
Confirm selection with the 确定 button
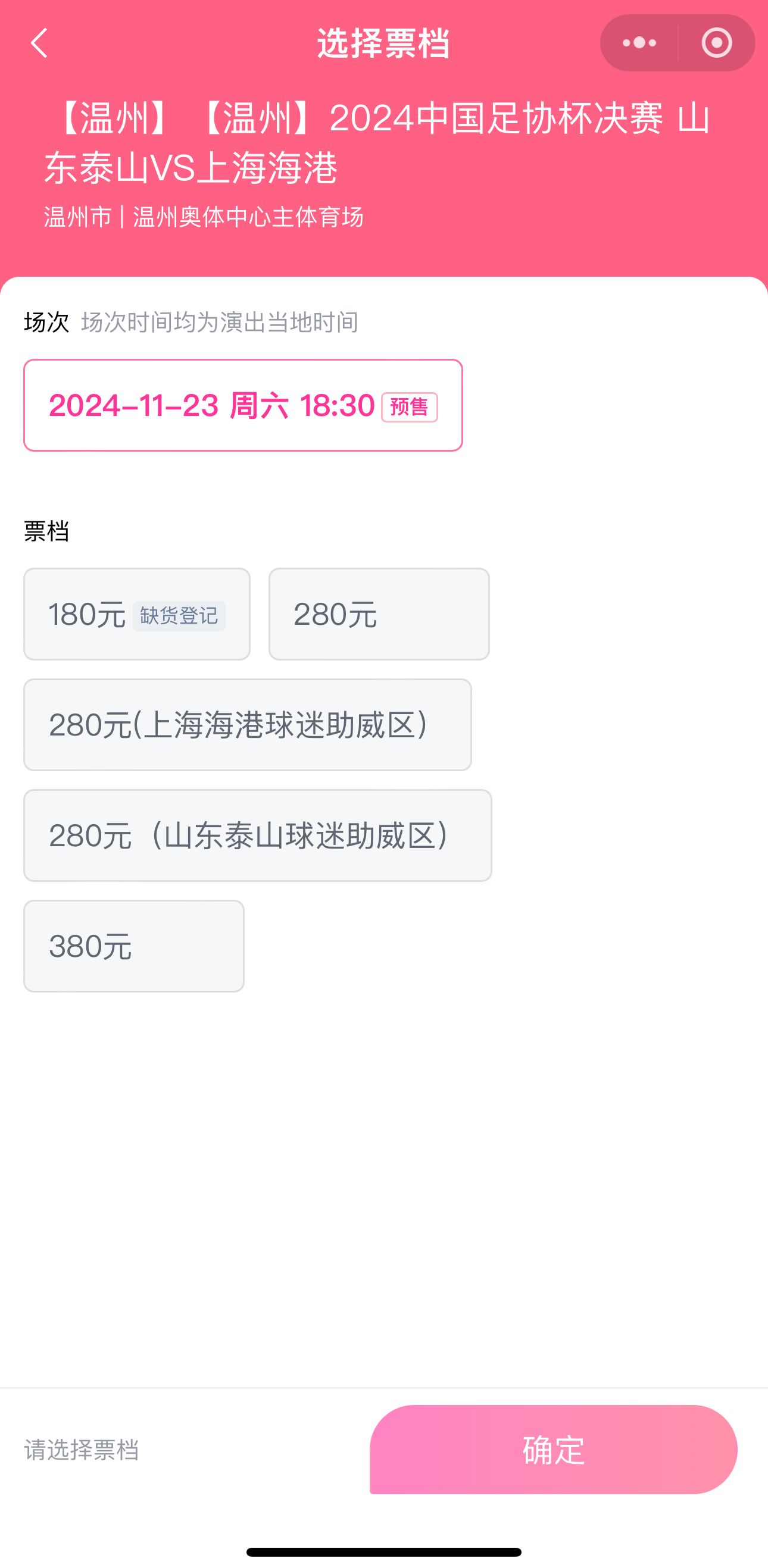pos(553,1450)
